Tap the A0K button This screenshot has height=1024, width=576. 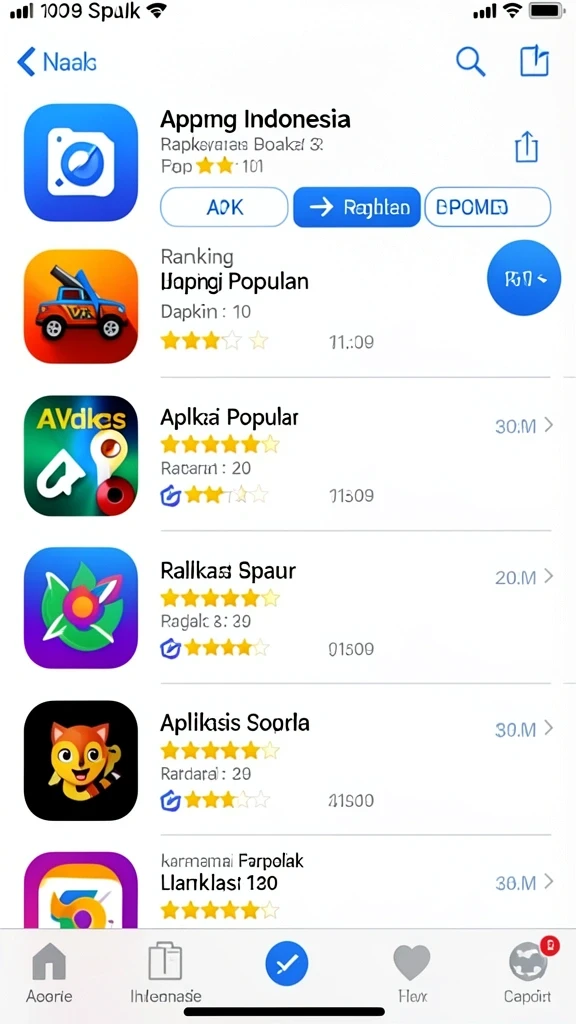pos(224,207)
